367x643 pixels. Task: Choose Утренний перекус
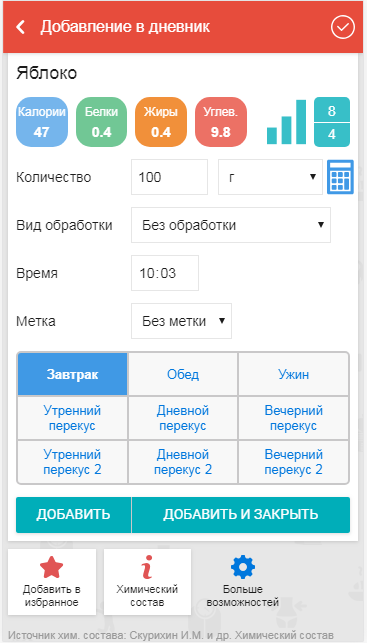pos(73,418)
